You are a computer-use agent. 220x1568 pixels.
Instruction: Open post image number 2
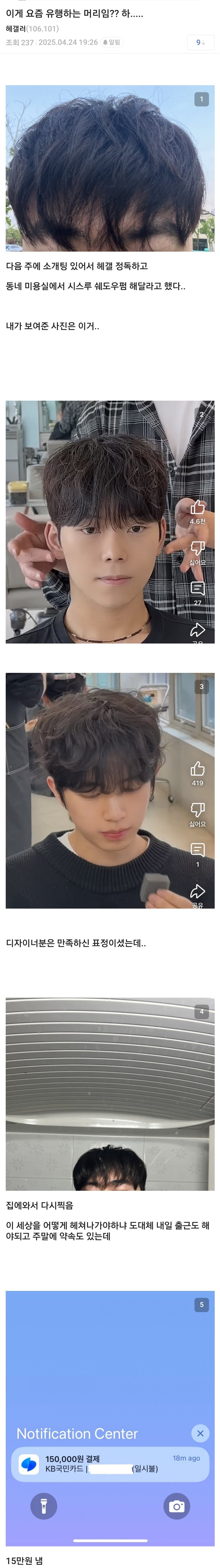click(110, 522)
